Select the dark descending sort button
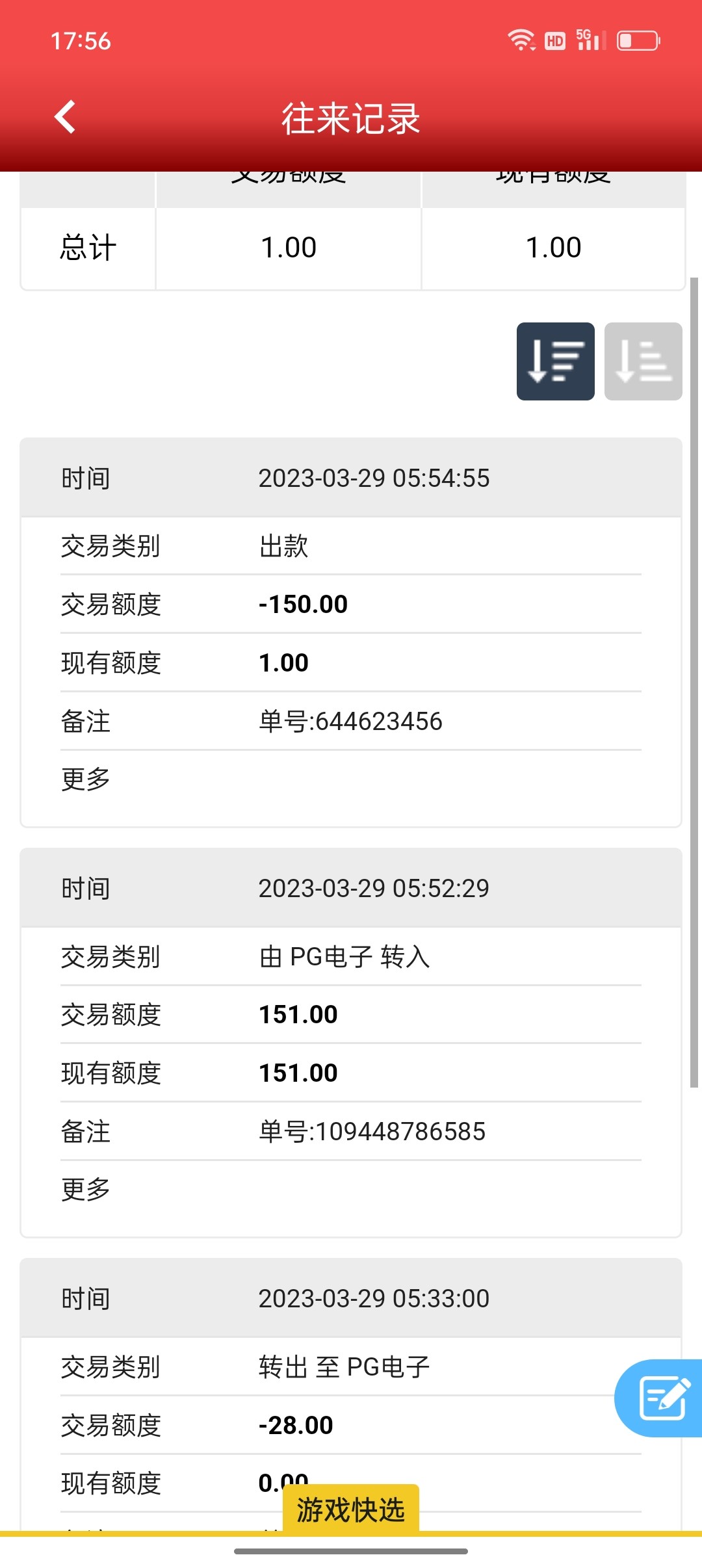This screenshot has width=702, height=1568. (x=555, y=361)
